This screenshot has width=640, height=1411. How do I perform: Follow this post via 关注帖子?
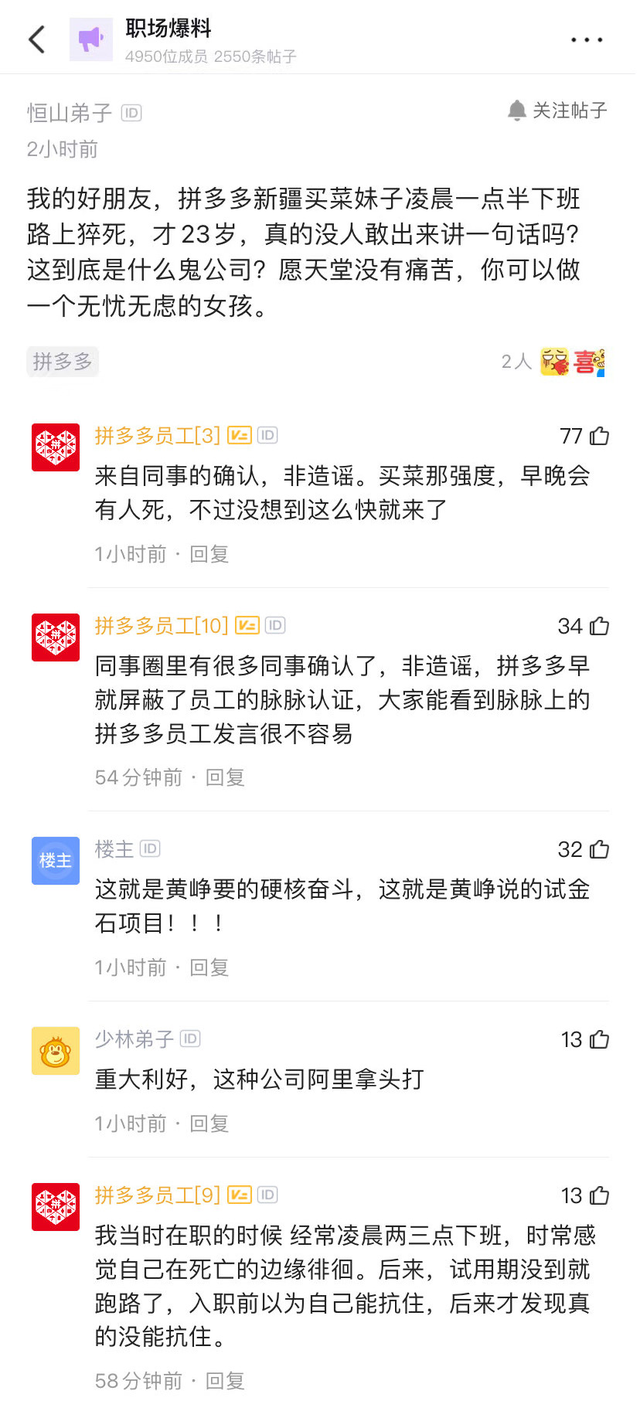pyautogui.click(x=558, y=110)
